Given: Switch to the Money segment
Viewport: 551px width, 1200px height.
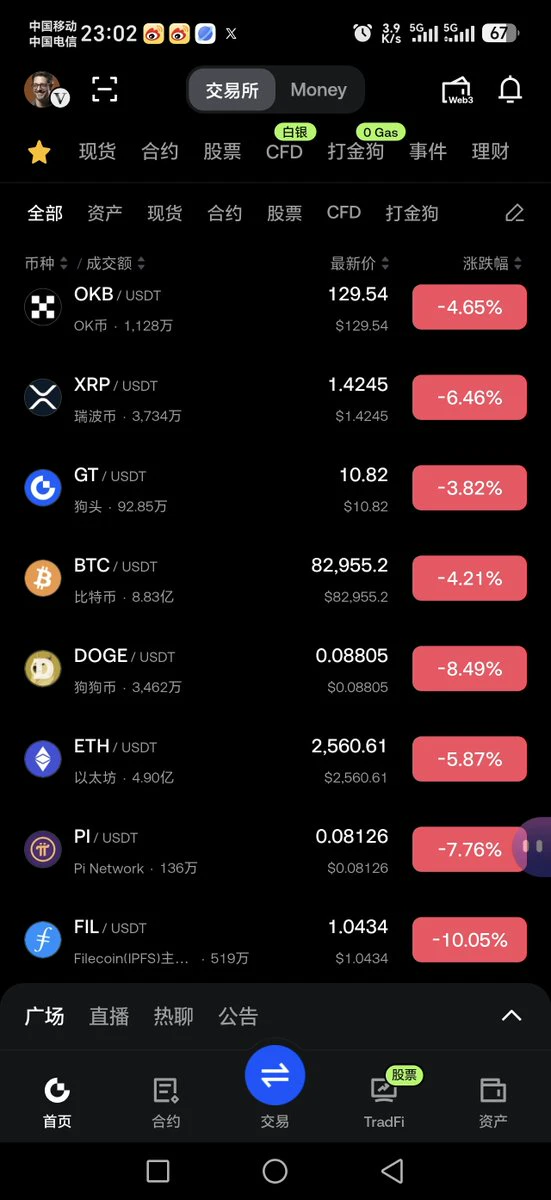Looking at the screenshot, I should [318, 90].
